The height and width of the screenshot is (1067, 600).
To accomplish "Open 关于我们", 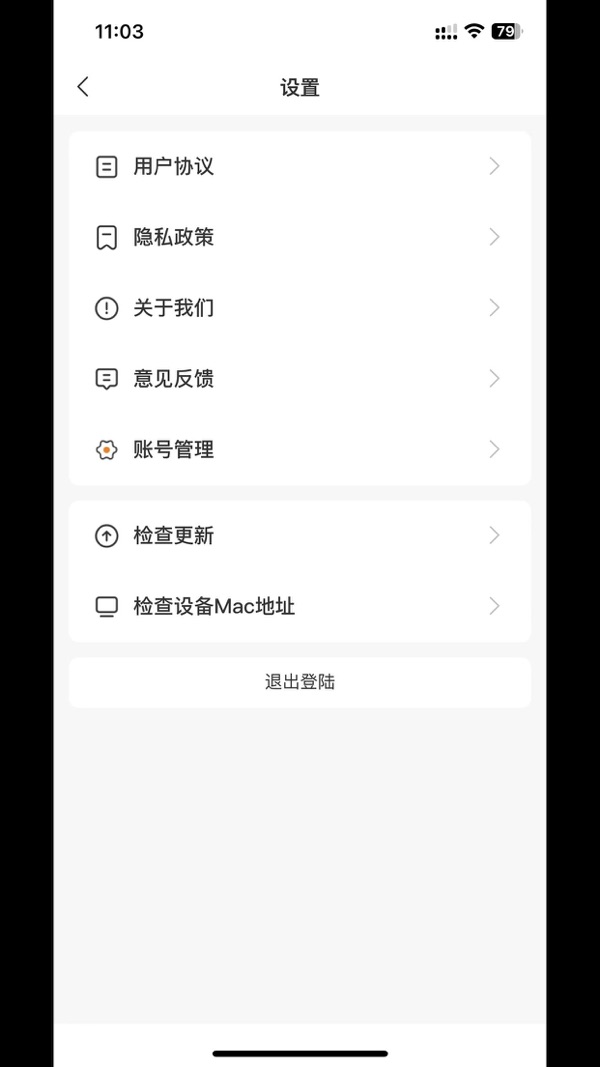I will (x=299, y=308).
